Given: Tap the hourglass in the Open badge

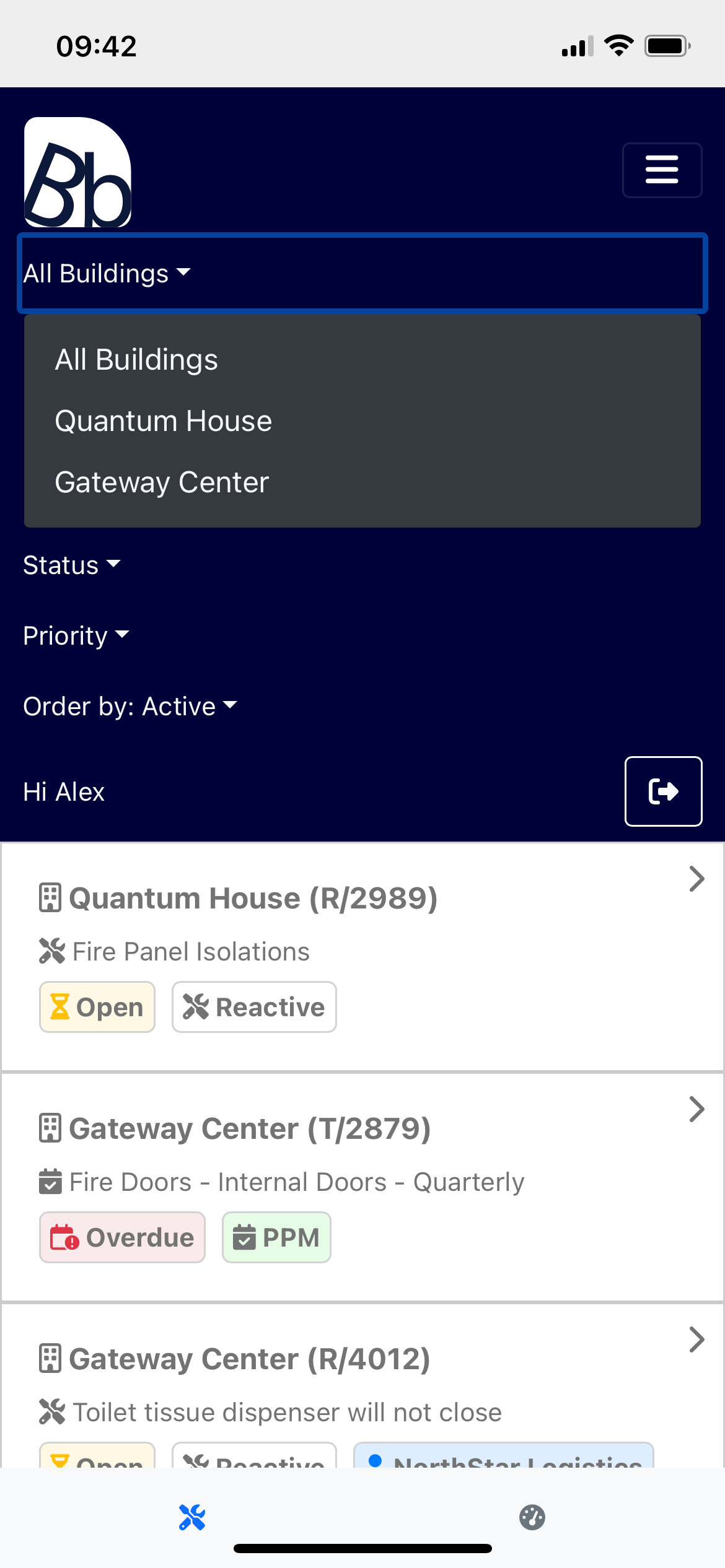Looking at the screenshot, I should pos(59,1006).
